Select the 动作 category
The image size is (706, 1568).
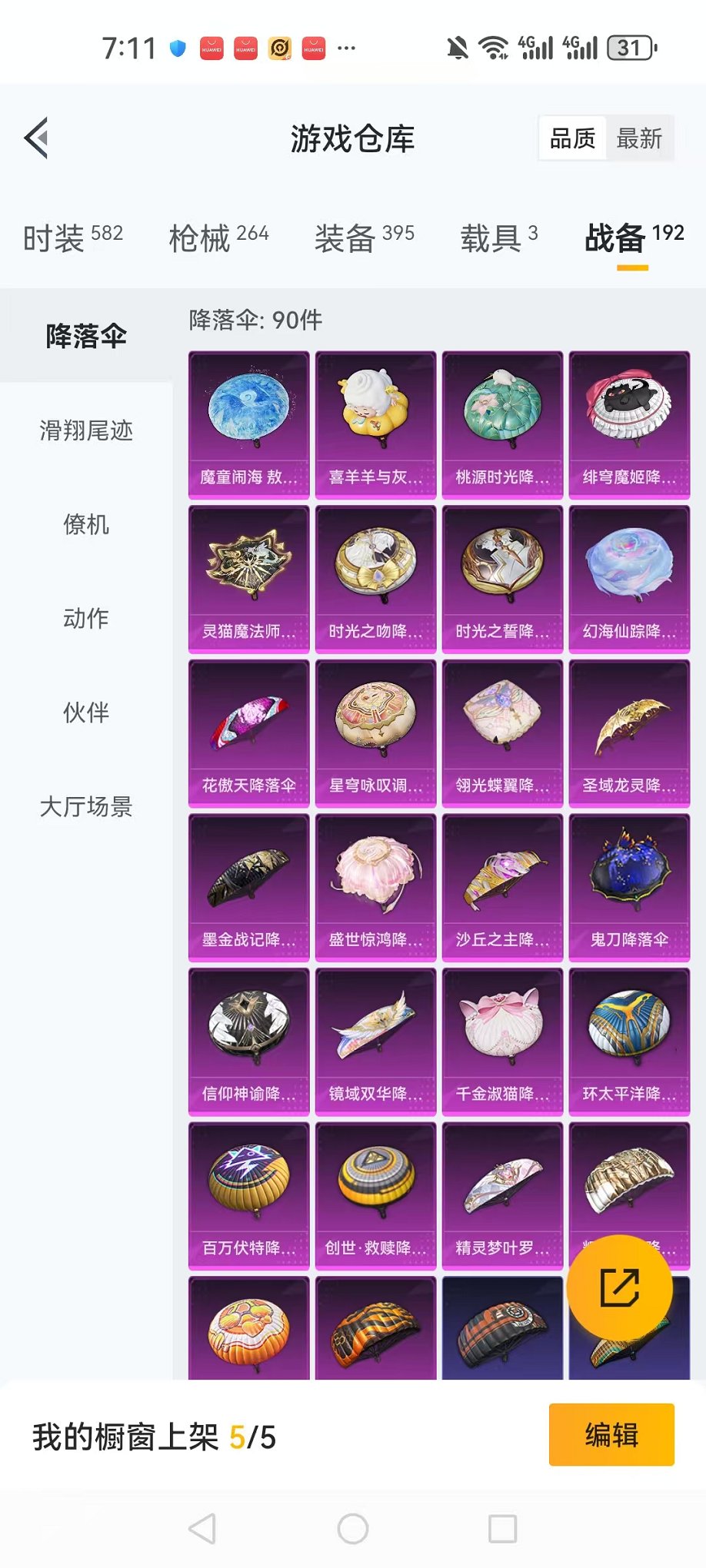[86, 619]
